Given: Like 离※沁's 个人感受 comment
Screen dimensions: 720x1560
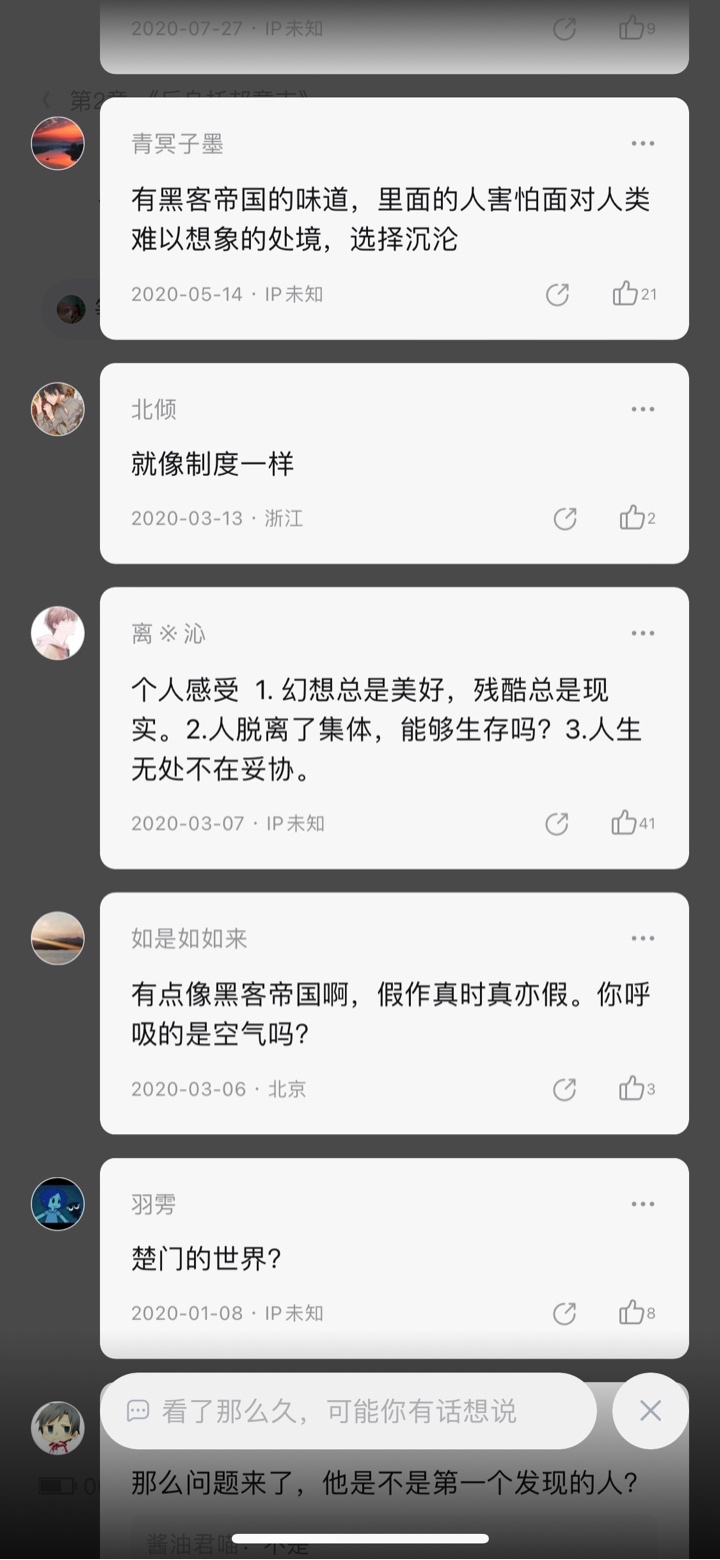Looking at the screenshot, I should coord(633,823).
